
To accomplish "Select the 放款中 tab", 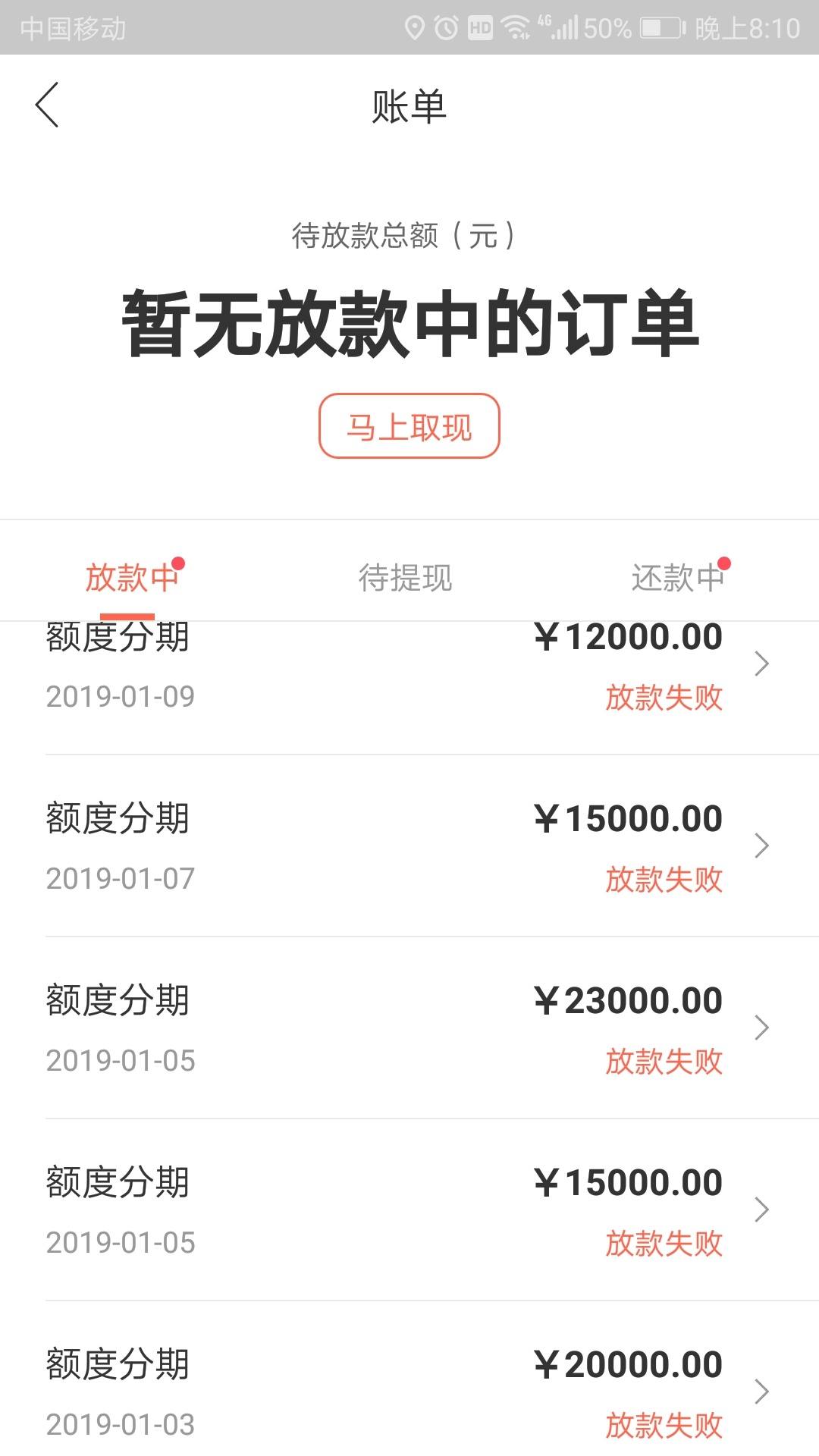I will tap(133, 578).
